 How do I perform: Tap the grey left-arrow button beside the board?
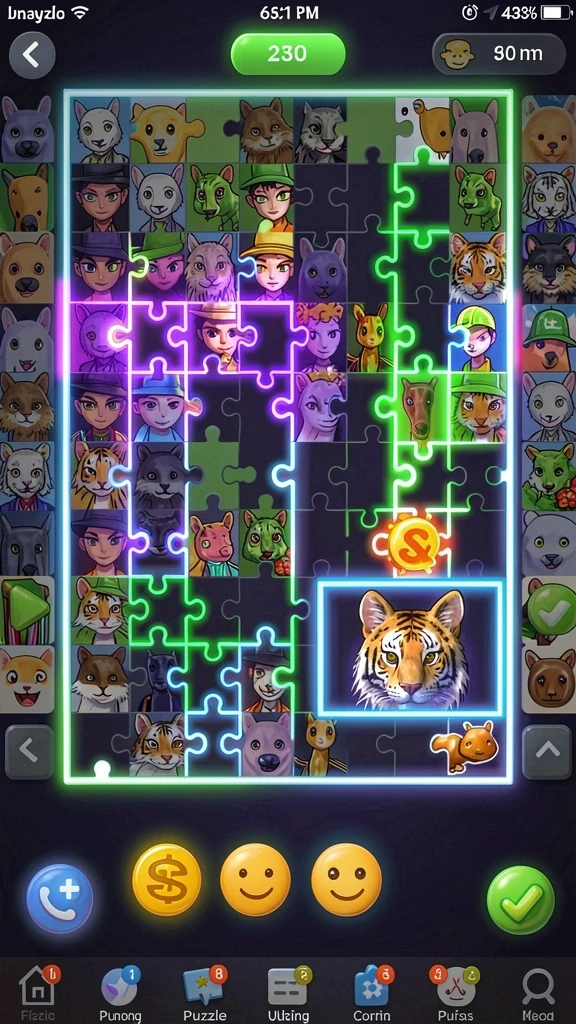click(x=29, y=752)
